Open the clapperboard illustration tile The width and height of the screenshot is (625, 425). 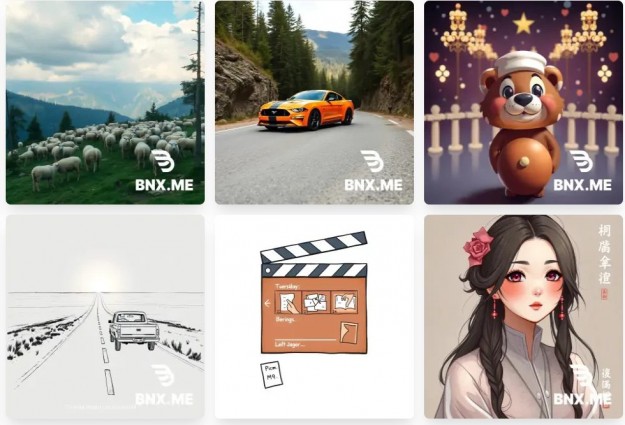tap(314, 316)
